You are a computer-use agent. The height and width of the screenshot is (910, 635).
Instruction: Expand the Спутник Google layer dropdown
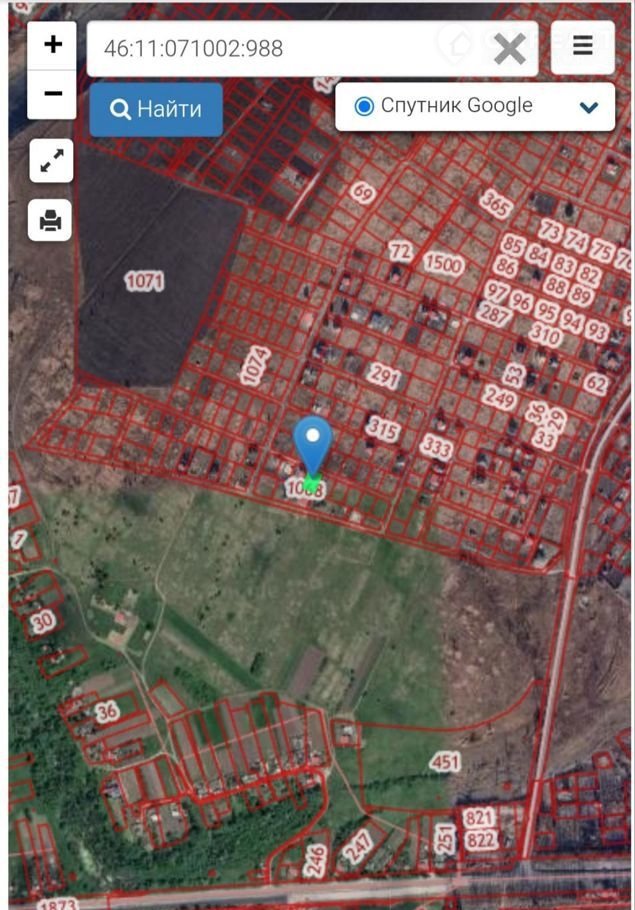click(x=588, y=107)
